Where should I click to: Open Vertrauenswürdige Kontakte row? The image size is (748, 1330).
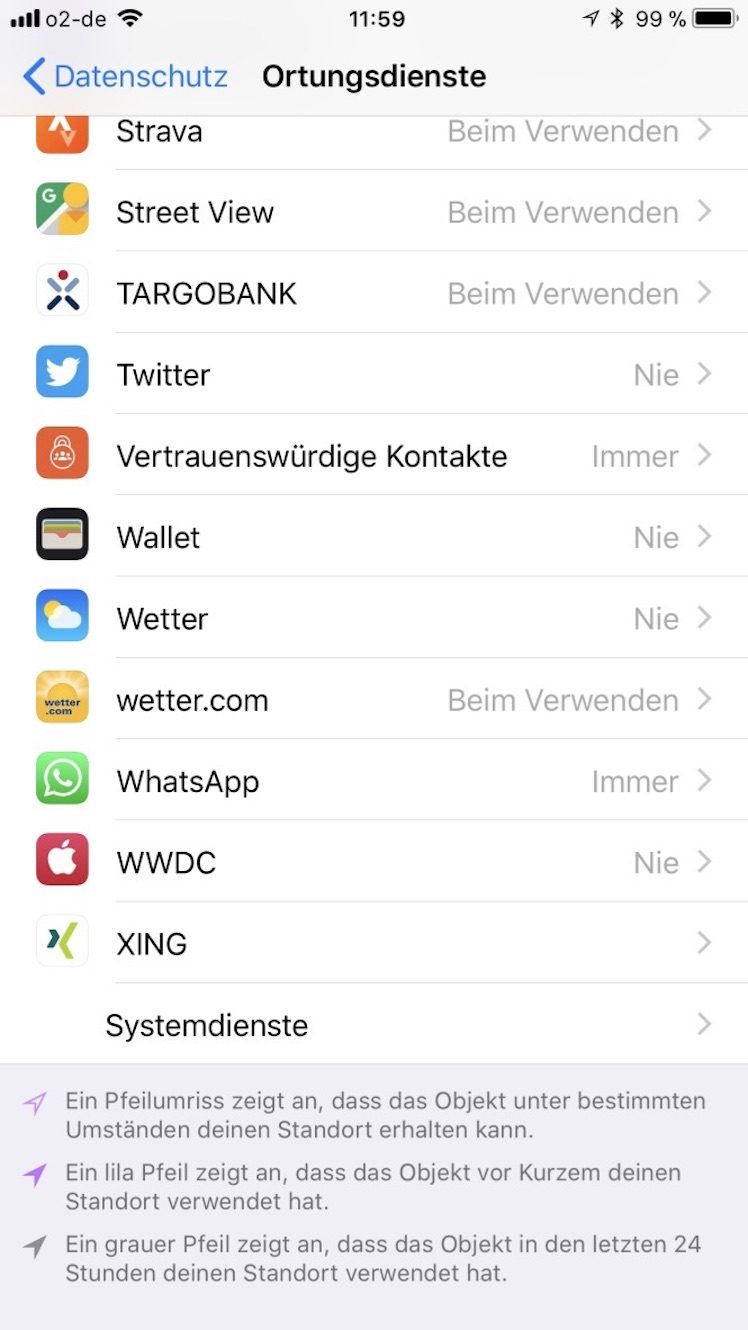coord(374,455)
